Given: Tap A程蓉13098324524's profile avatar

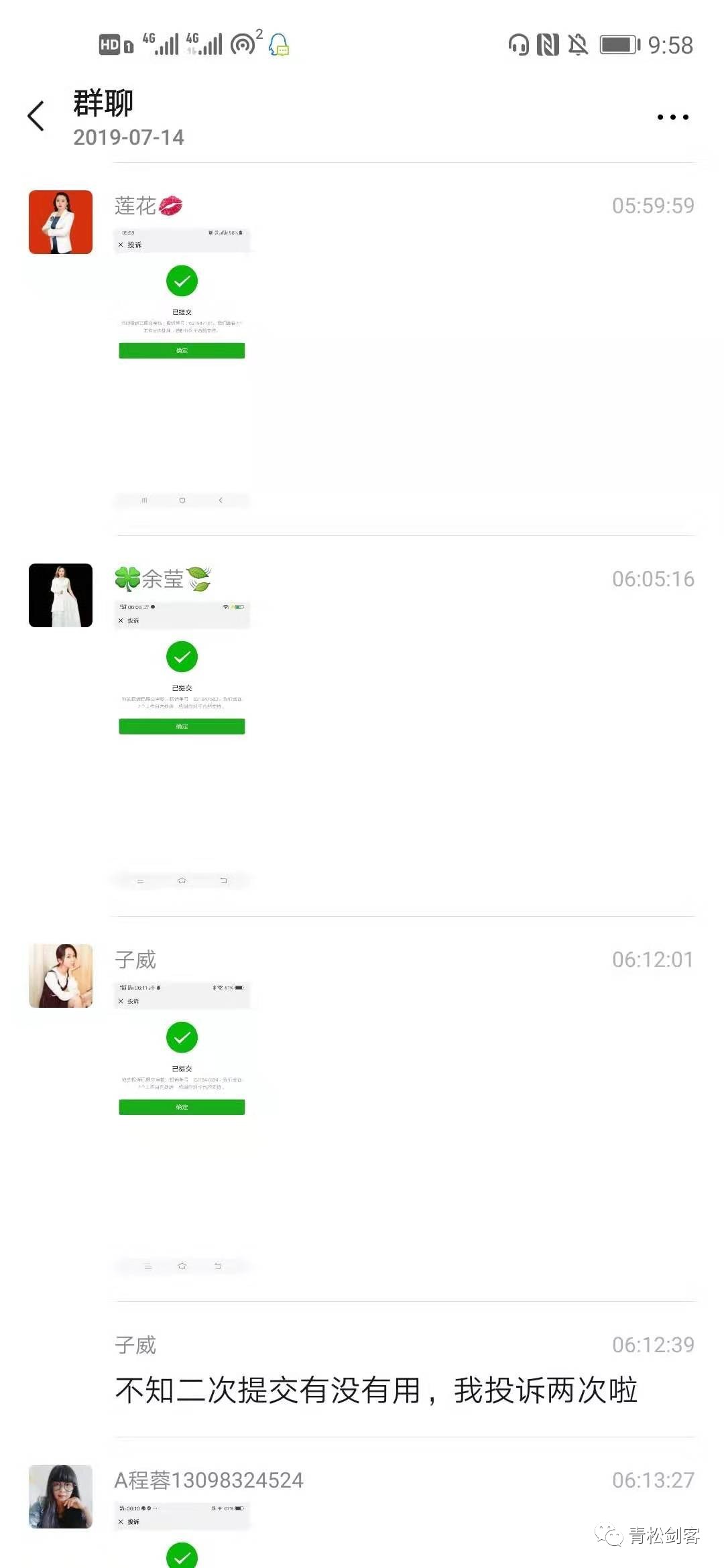Looking at the screenshot, I should point(60,1496).
